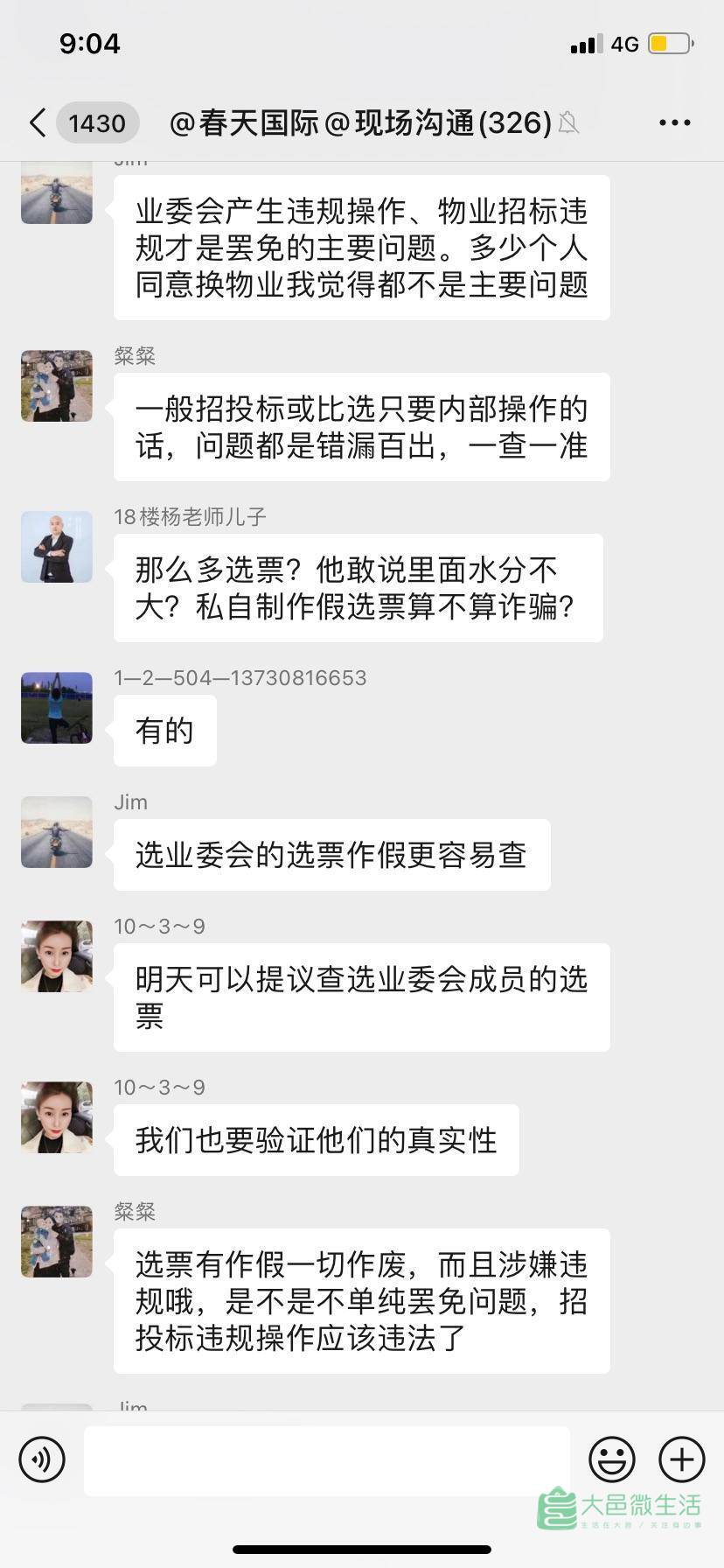View avatar of 1—2—504—13730816653

[x=57, y=708]
